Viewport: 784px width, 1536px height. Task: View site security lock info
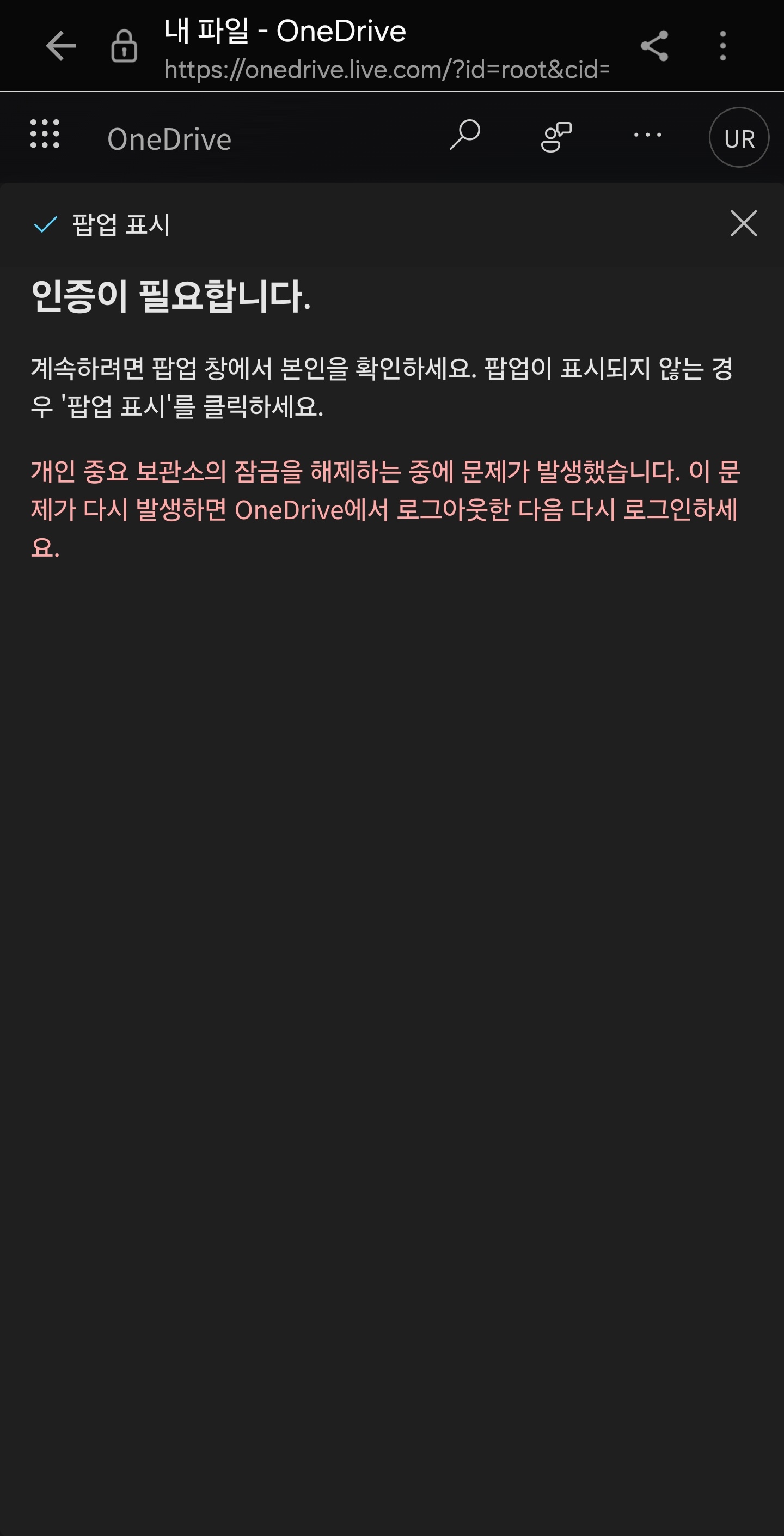pos(124,46)
